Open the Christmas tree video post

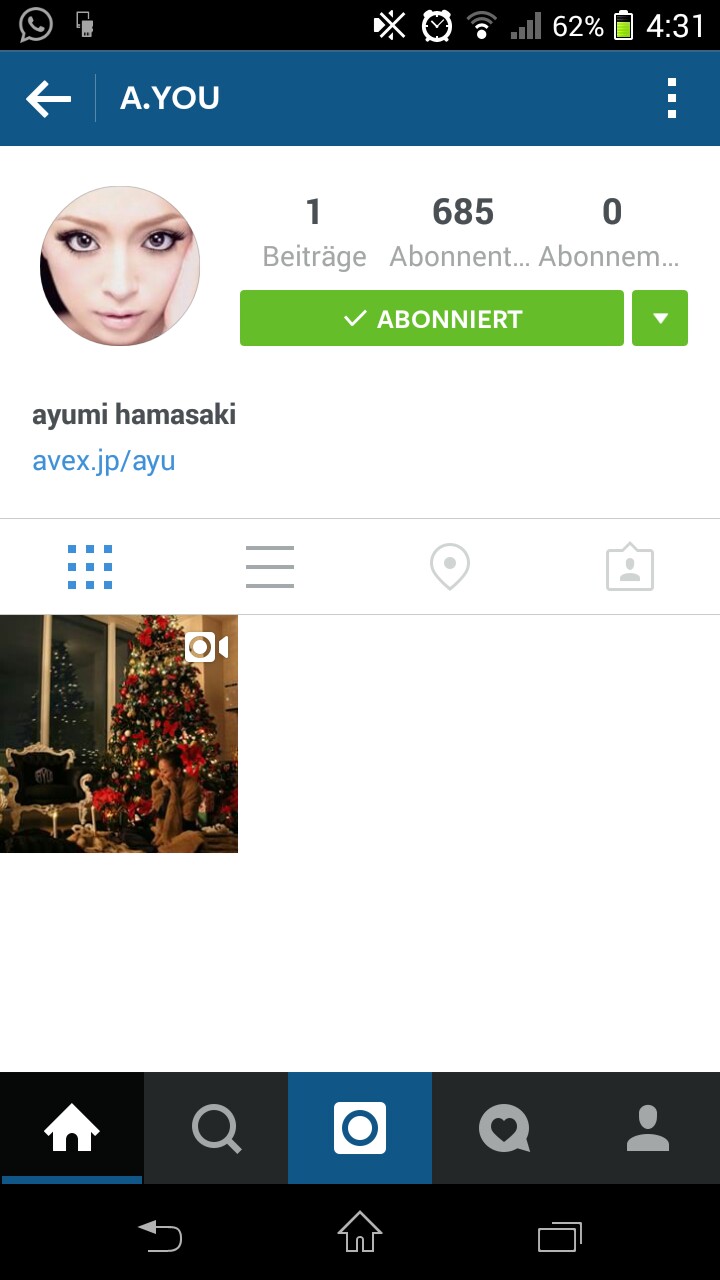[119, 733]
